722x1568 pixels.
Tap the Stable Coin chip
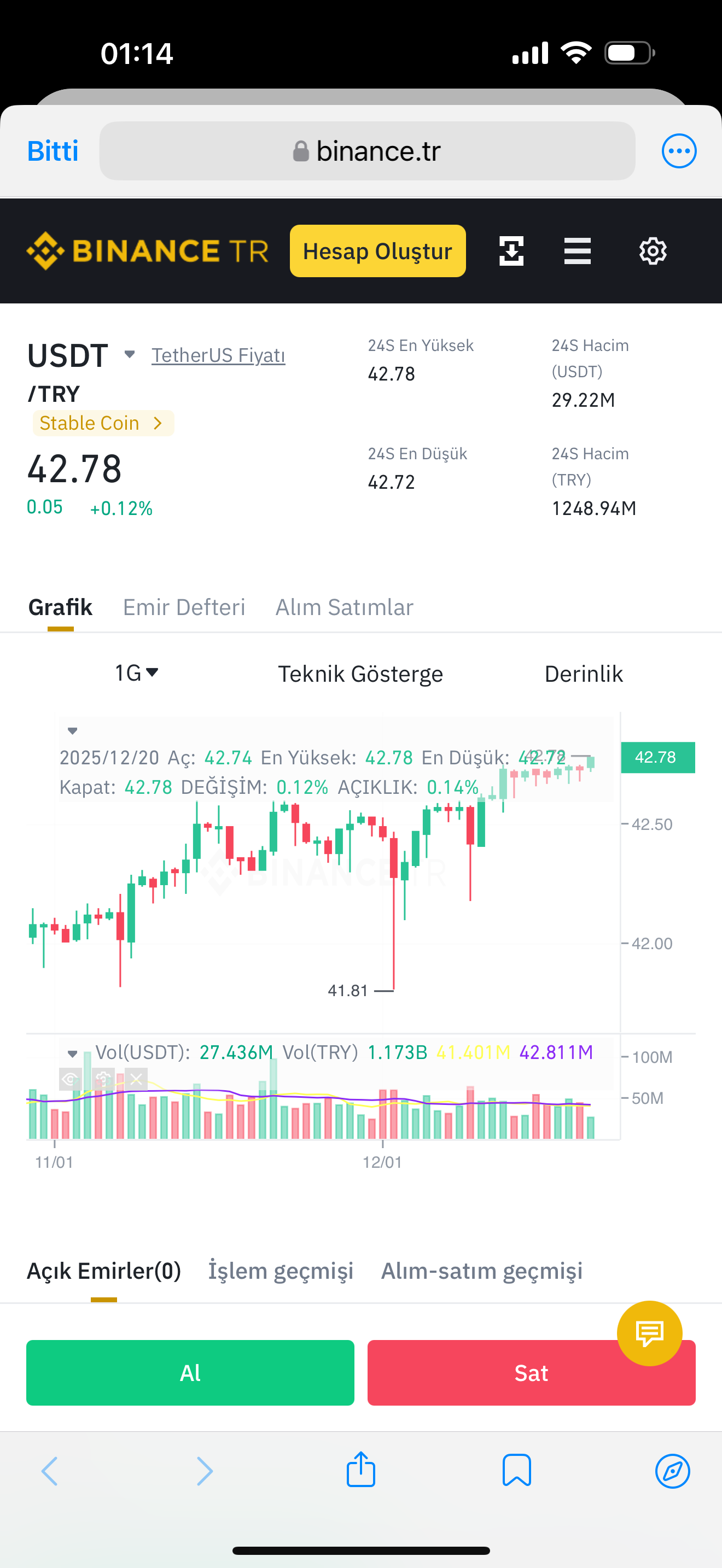click(103, 423)
